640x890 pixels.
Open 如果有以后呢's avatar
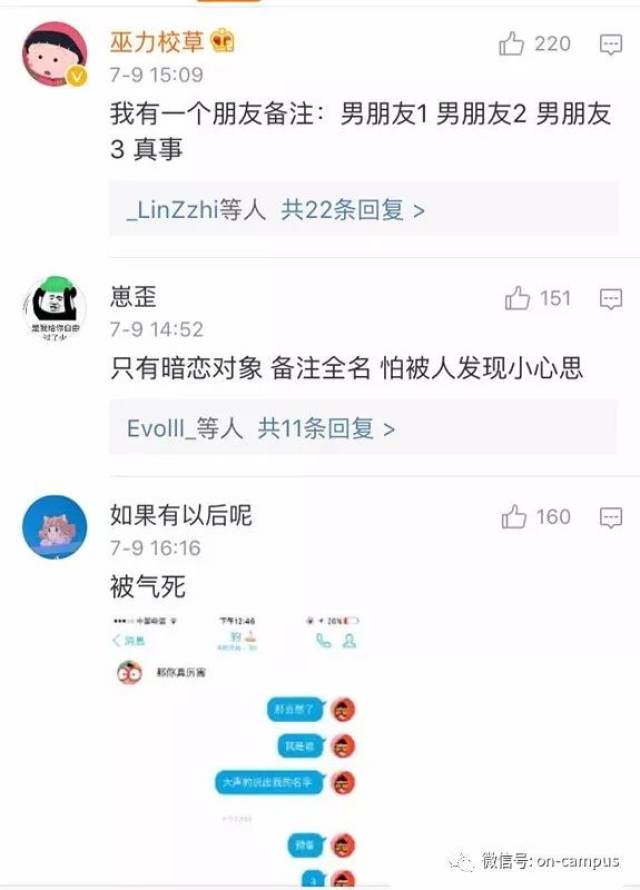point(54,527)
